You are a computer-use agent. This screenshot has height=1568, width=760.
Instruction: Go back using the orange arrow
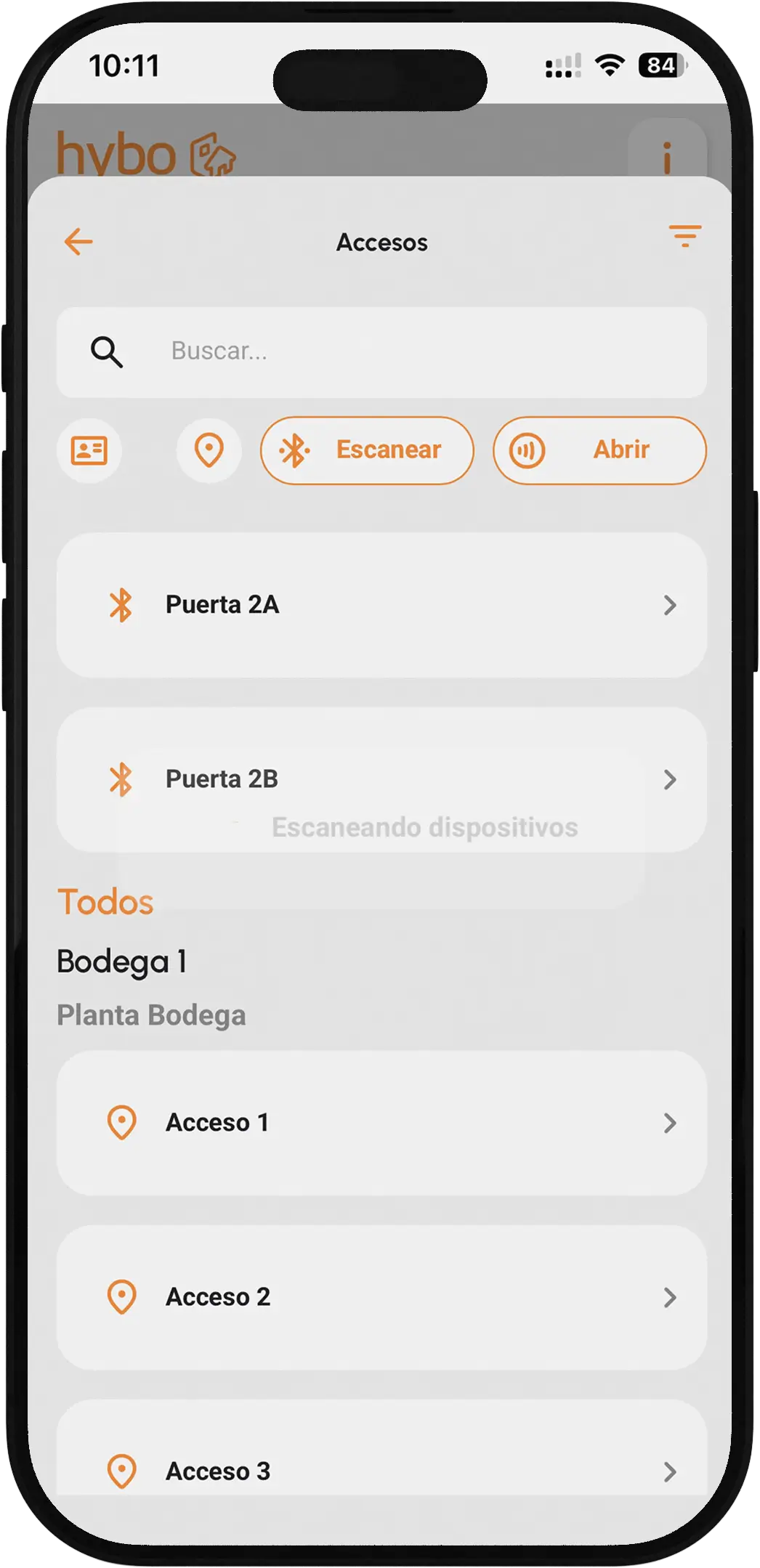tap(78, 242)
